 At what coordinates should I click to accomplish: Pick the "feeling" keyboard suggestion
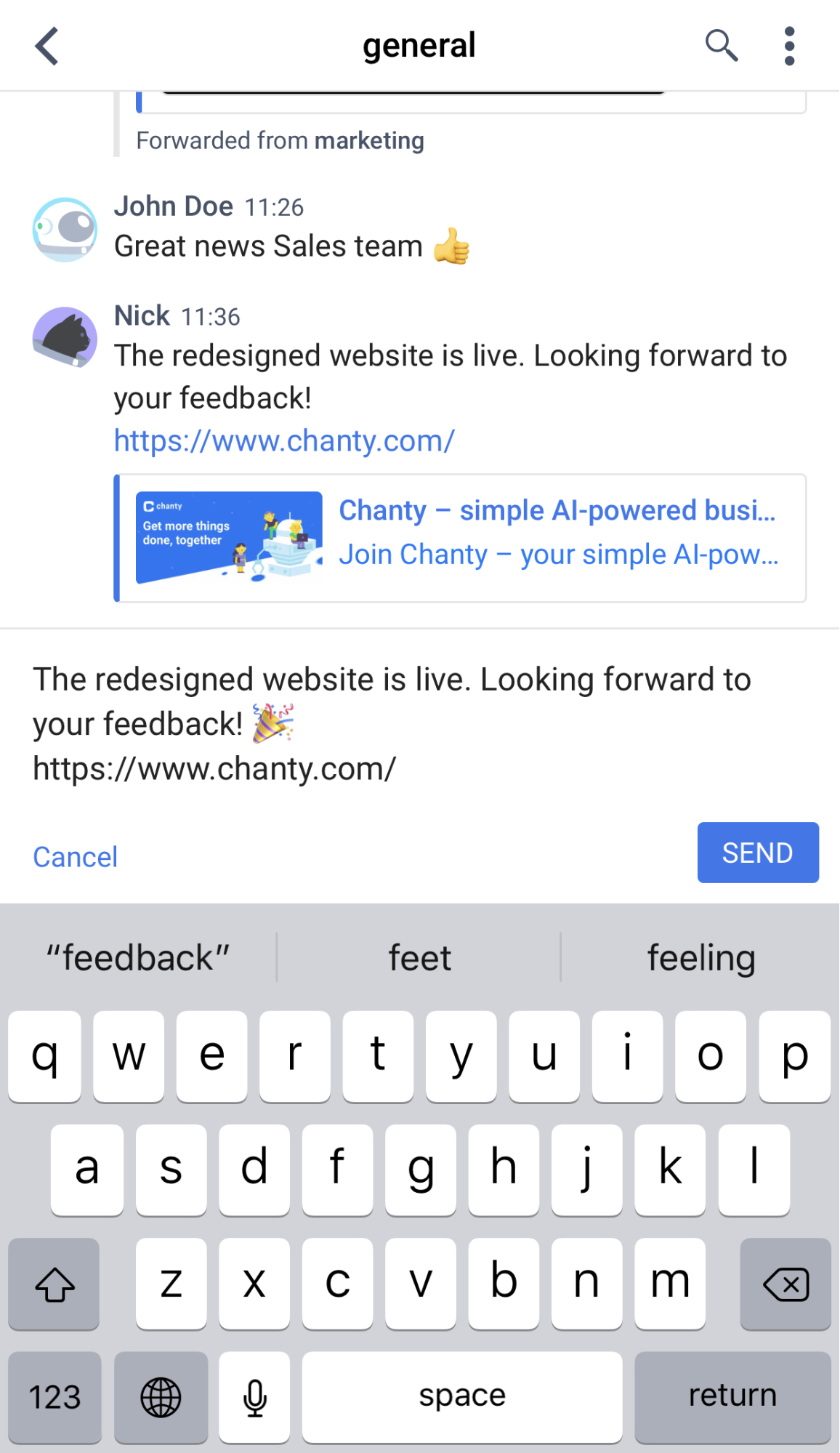[x=701, y=957]
